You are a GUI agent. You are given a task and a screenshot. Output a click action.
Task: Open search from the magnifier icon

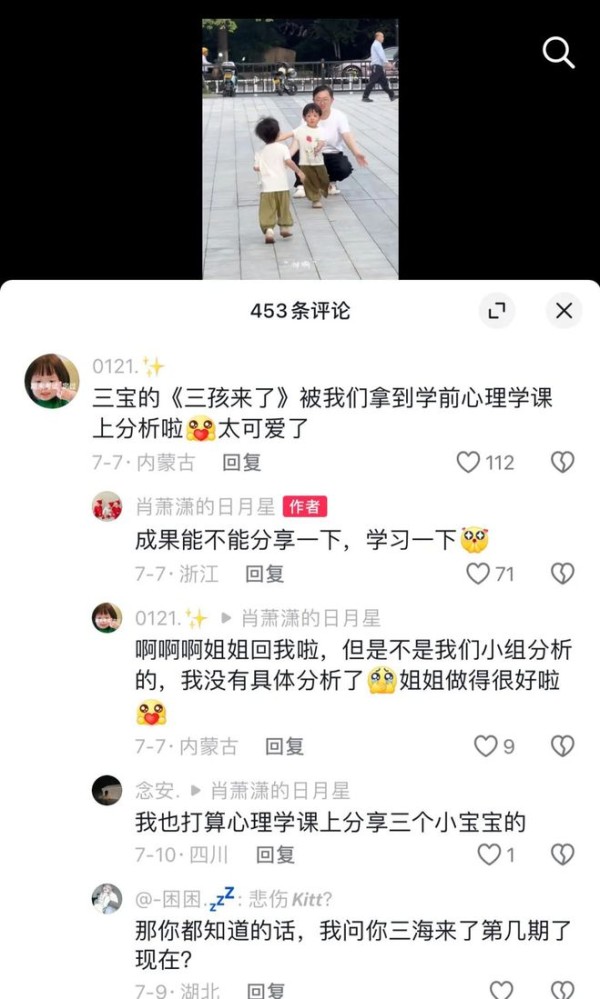coord(558,52)
